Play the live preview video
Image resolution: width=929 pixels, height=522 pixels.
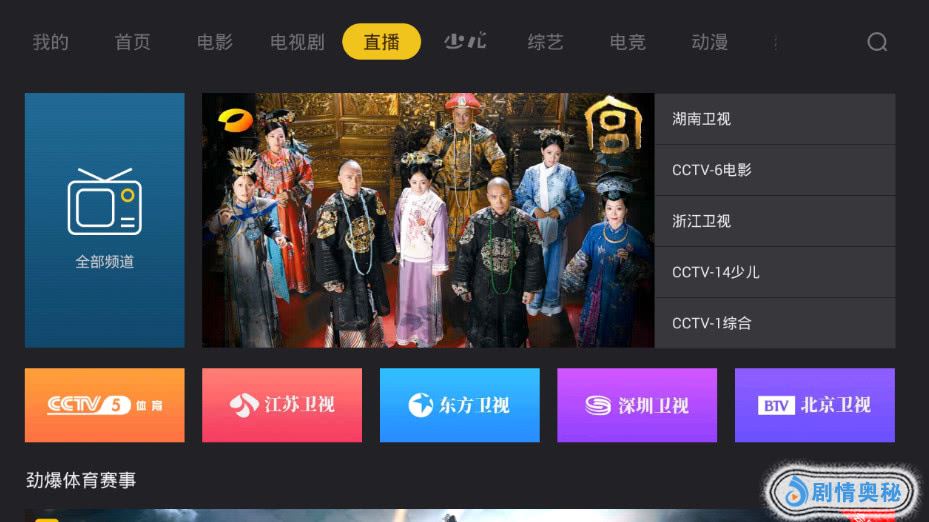(428, 220)
